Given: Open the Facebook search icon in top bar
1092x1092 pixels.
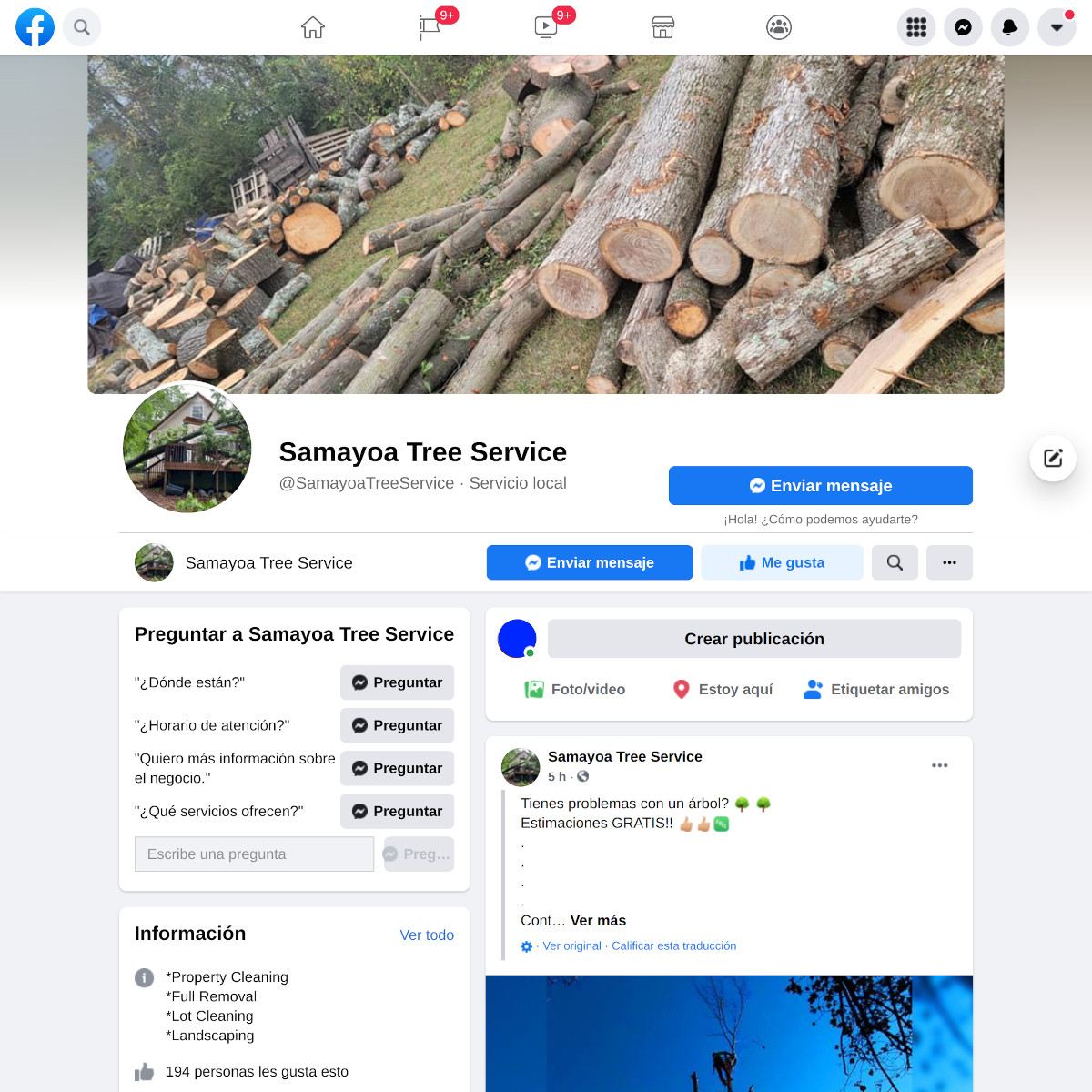Looking at the screenshot, I should (82, 27).
